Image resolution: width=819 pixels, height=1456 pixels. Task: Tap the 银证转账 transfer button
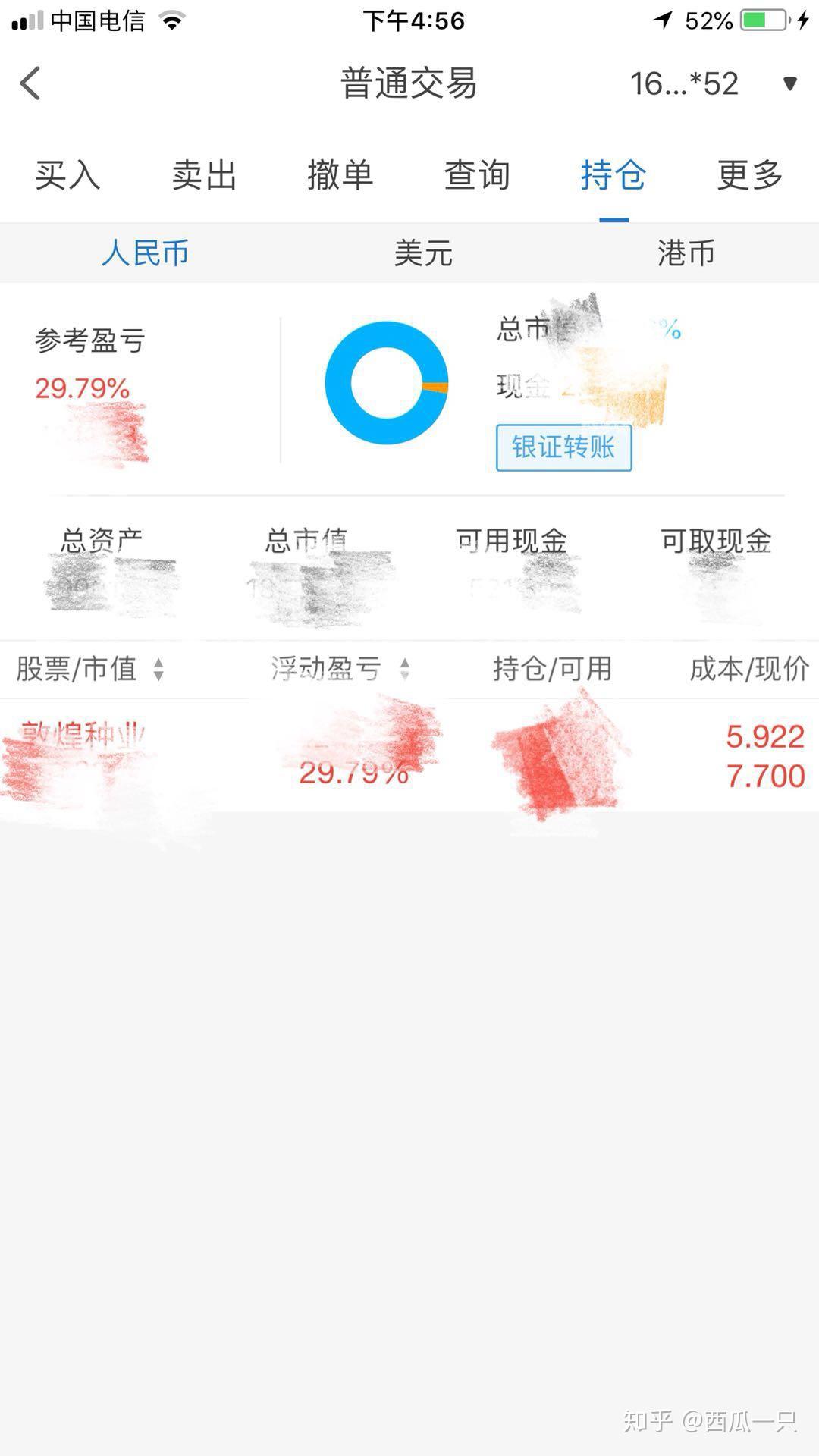[x=563, y=447]
